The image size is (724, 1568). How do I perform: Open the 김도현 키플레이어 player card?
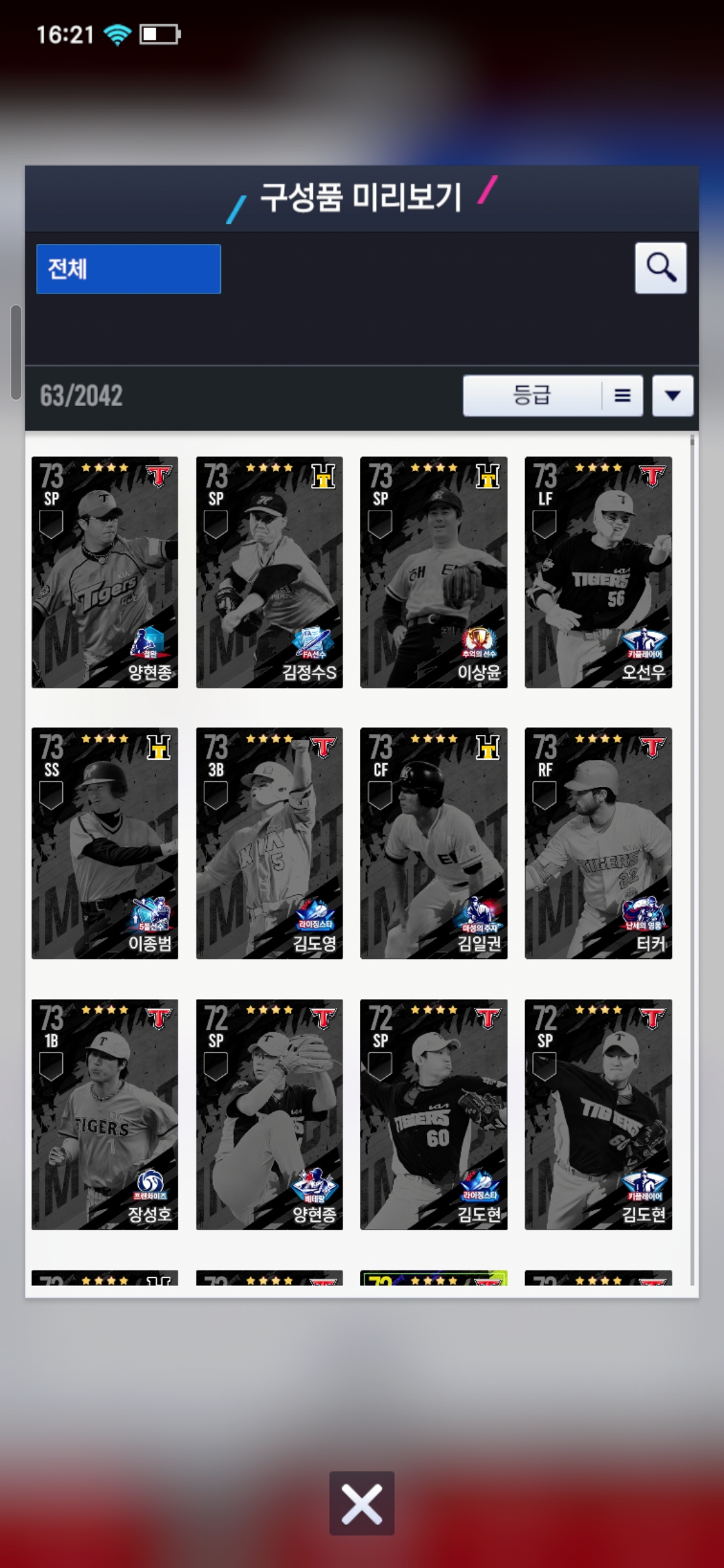[x=598, y=1114]
